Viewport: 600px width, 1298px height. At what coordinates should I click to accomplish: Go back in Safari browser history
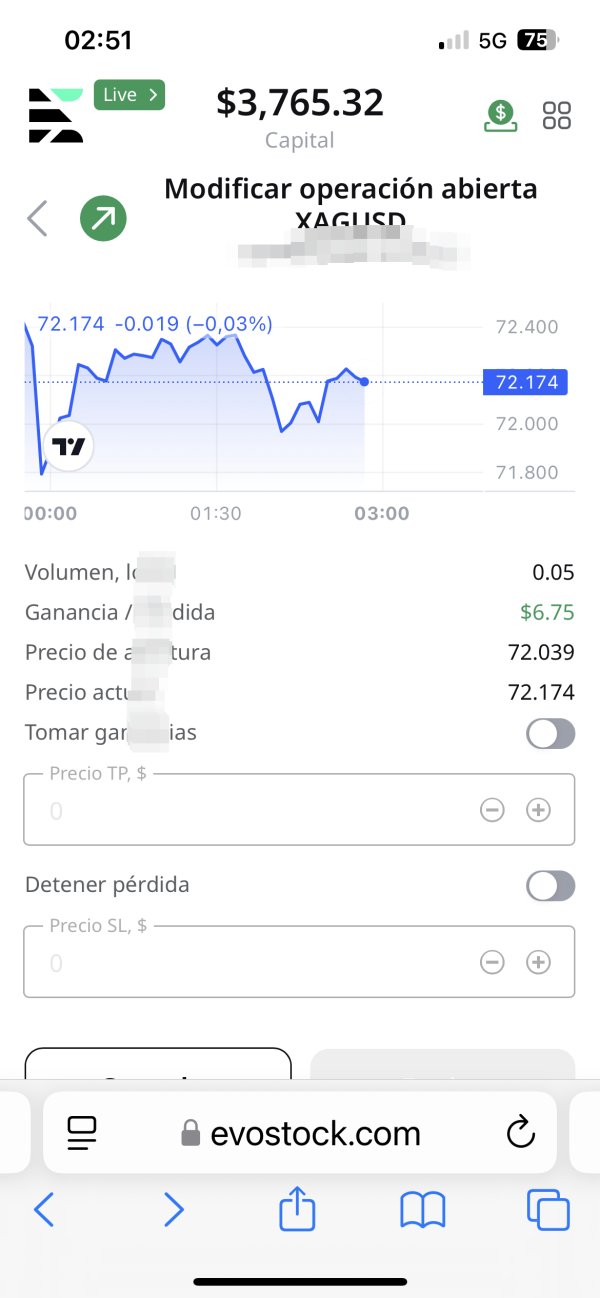(44, 1211)
